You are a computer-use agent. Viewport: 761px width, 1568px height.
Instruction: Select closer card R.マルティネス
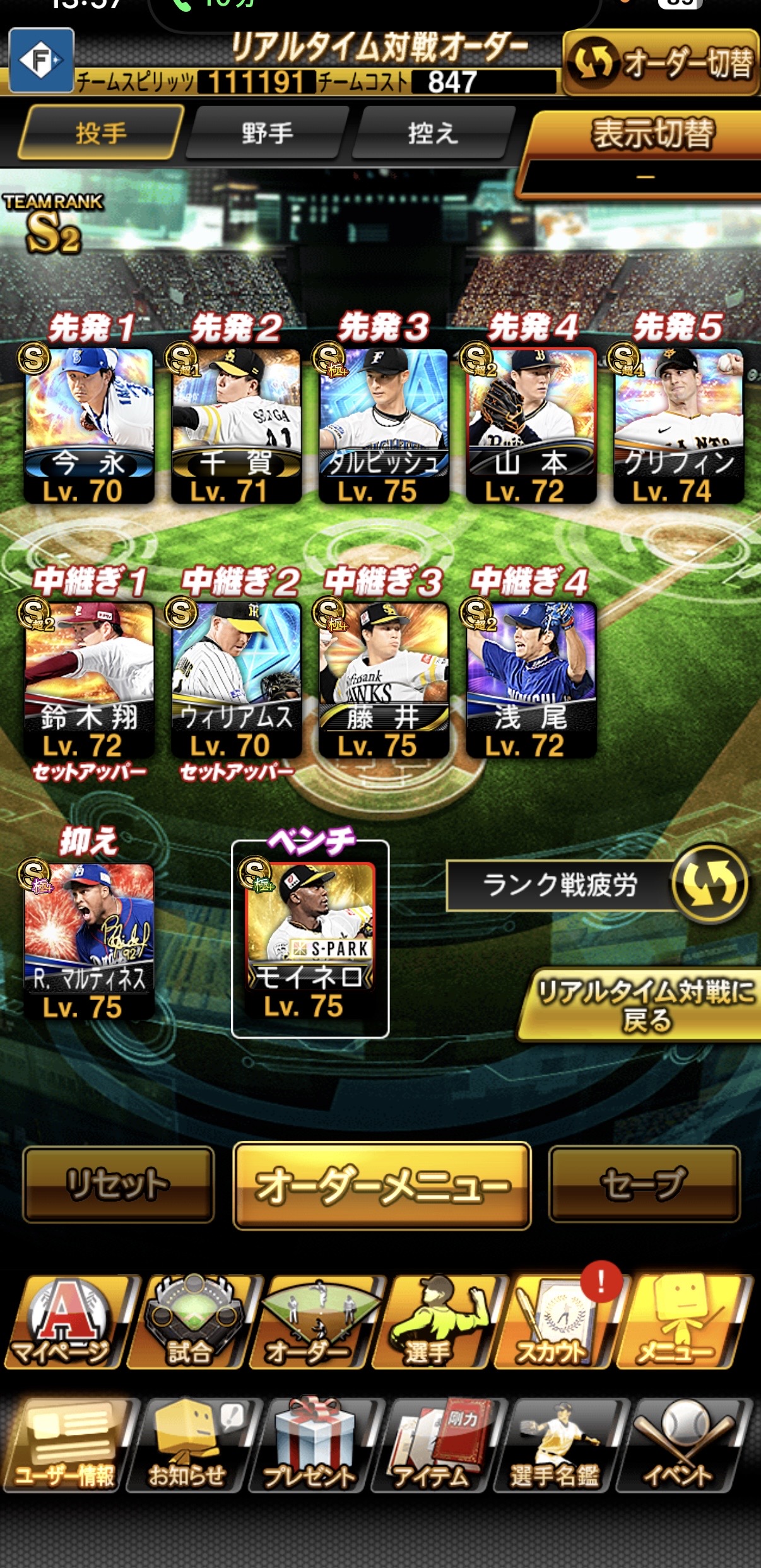89,940
